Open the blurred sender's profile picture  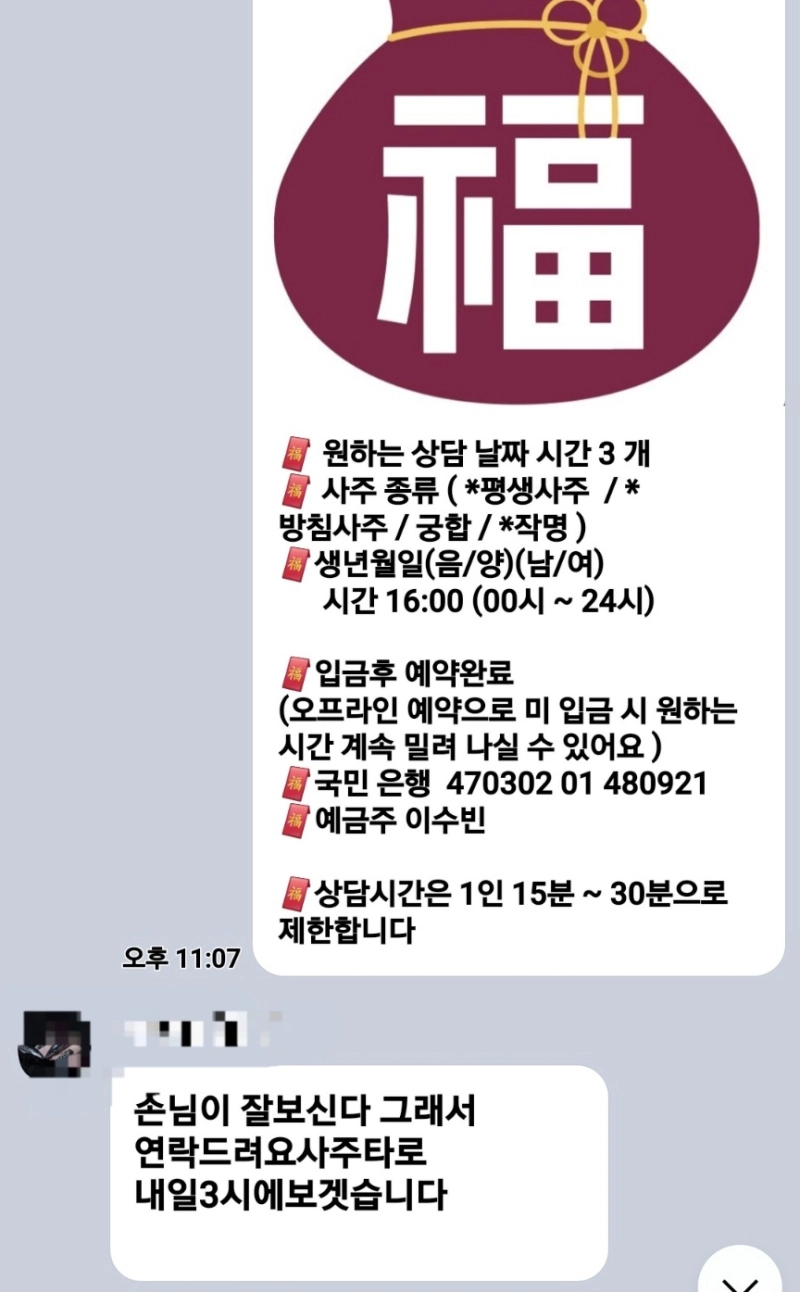(55, 1043)
